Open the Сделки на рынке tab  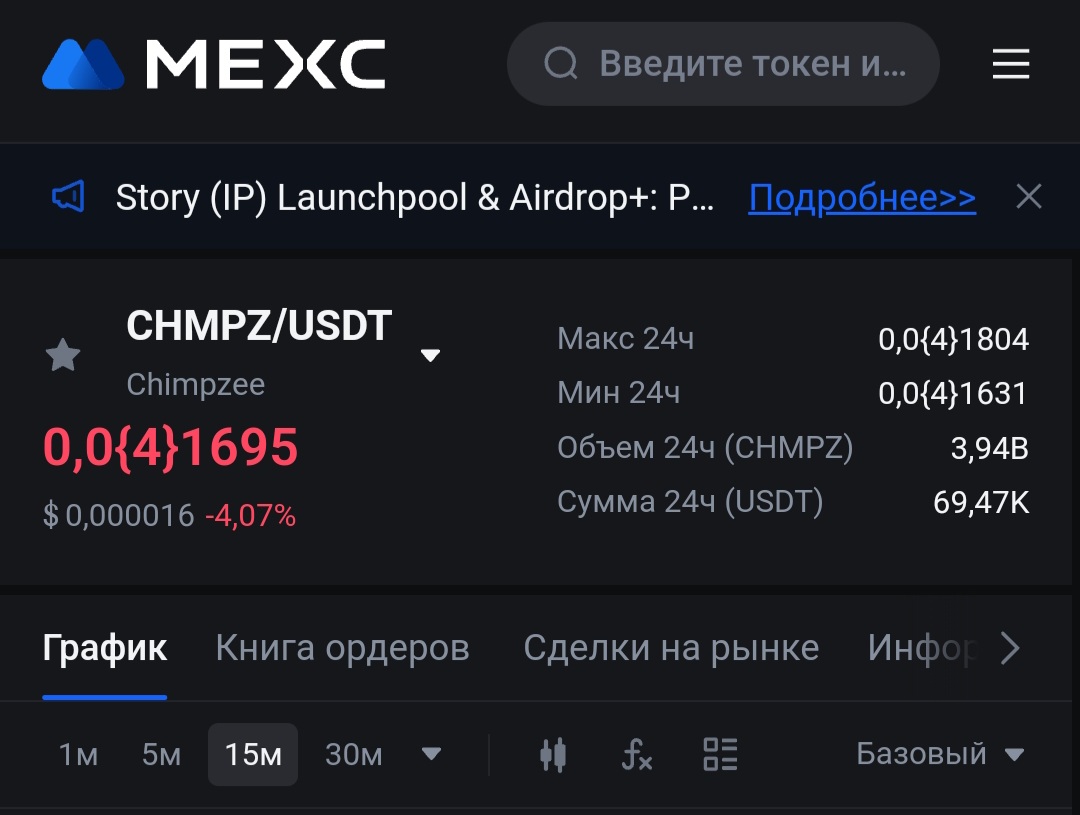click(x=670, y=648)
